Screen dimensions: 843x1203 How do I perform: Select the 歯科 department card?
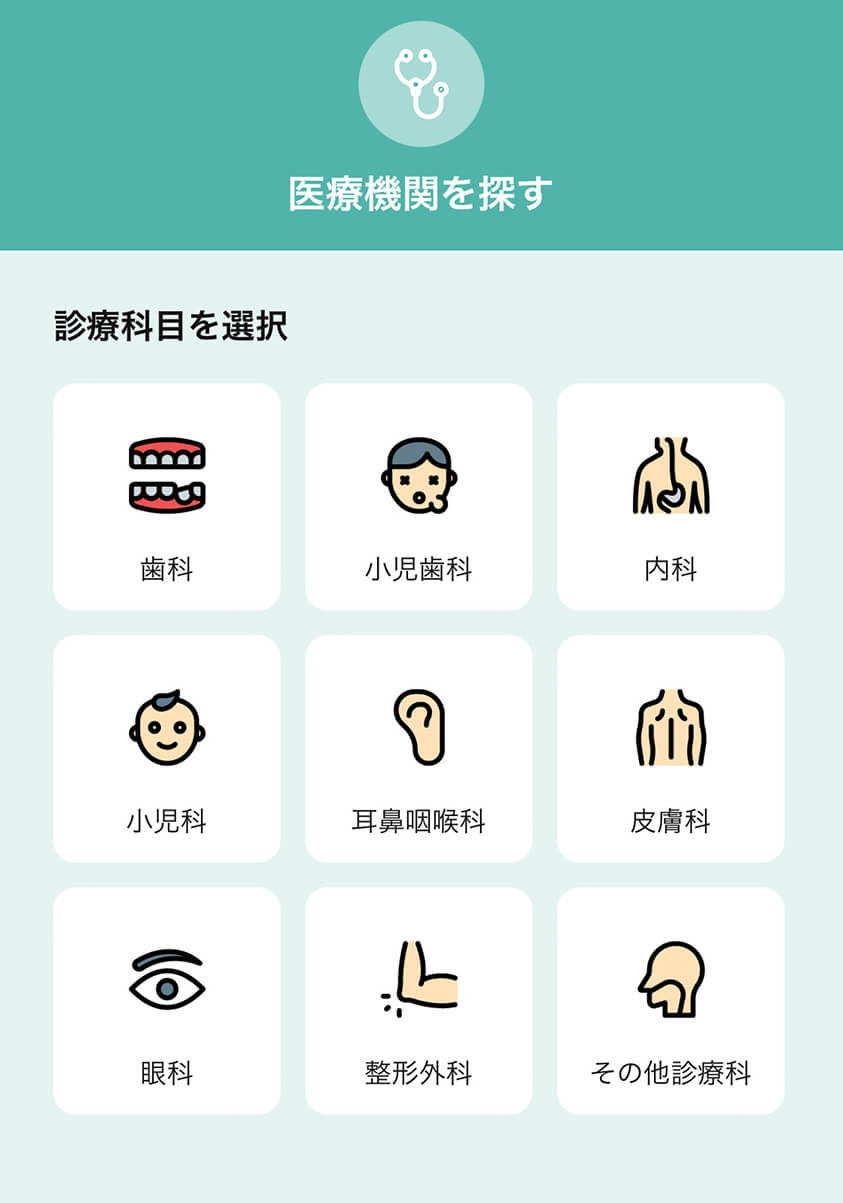tap(167, 497)
